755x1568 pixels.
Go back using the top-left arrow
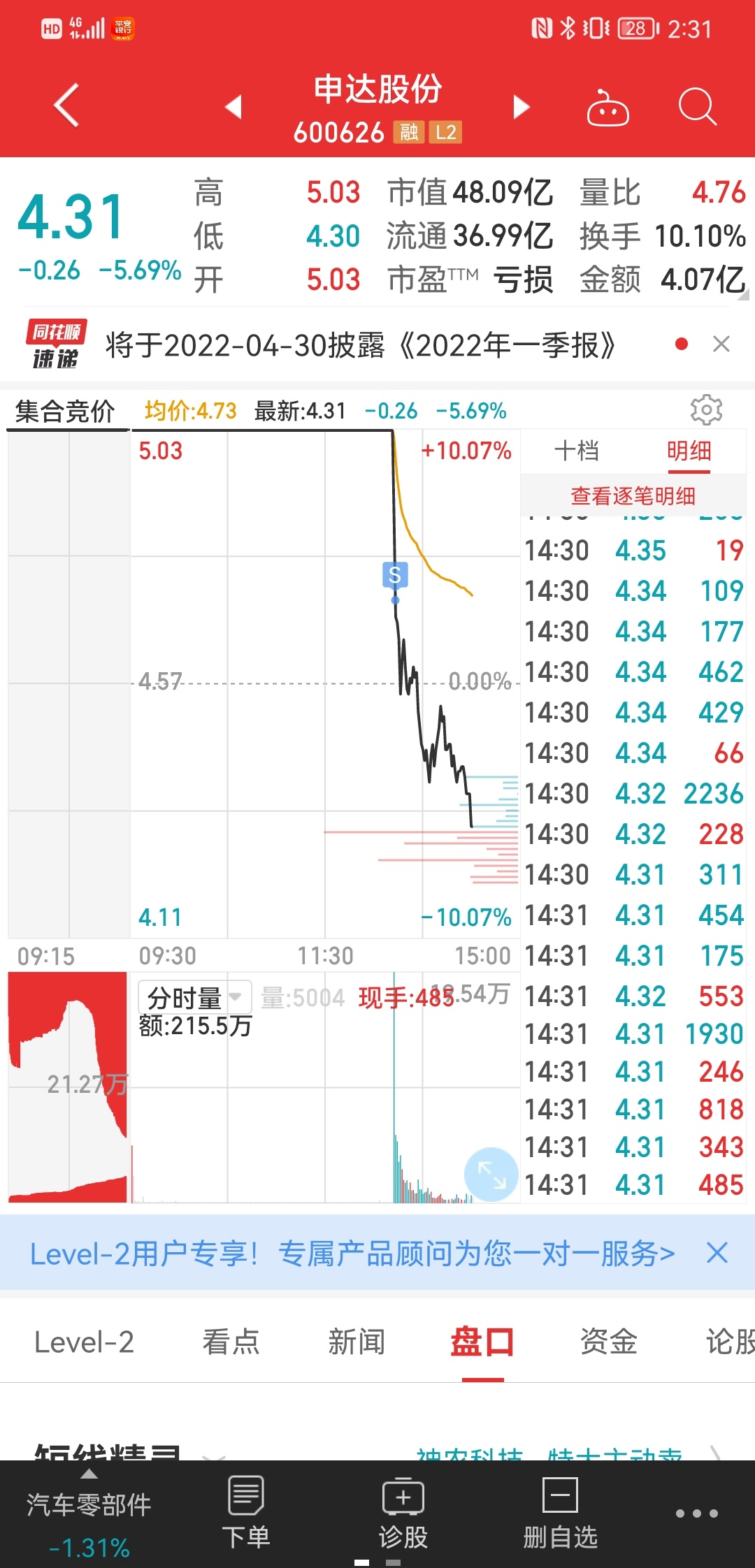coord(66,106)
